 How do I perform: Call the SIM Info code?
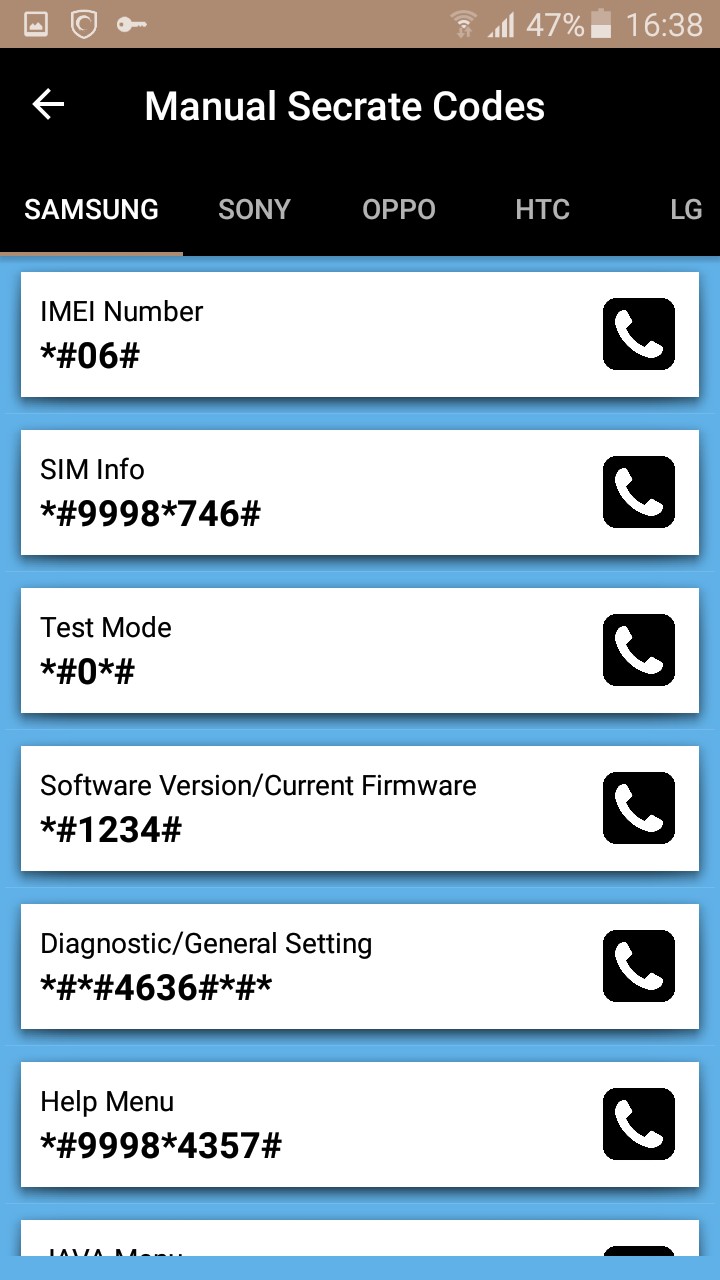click(638, 492)
